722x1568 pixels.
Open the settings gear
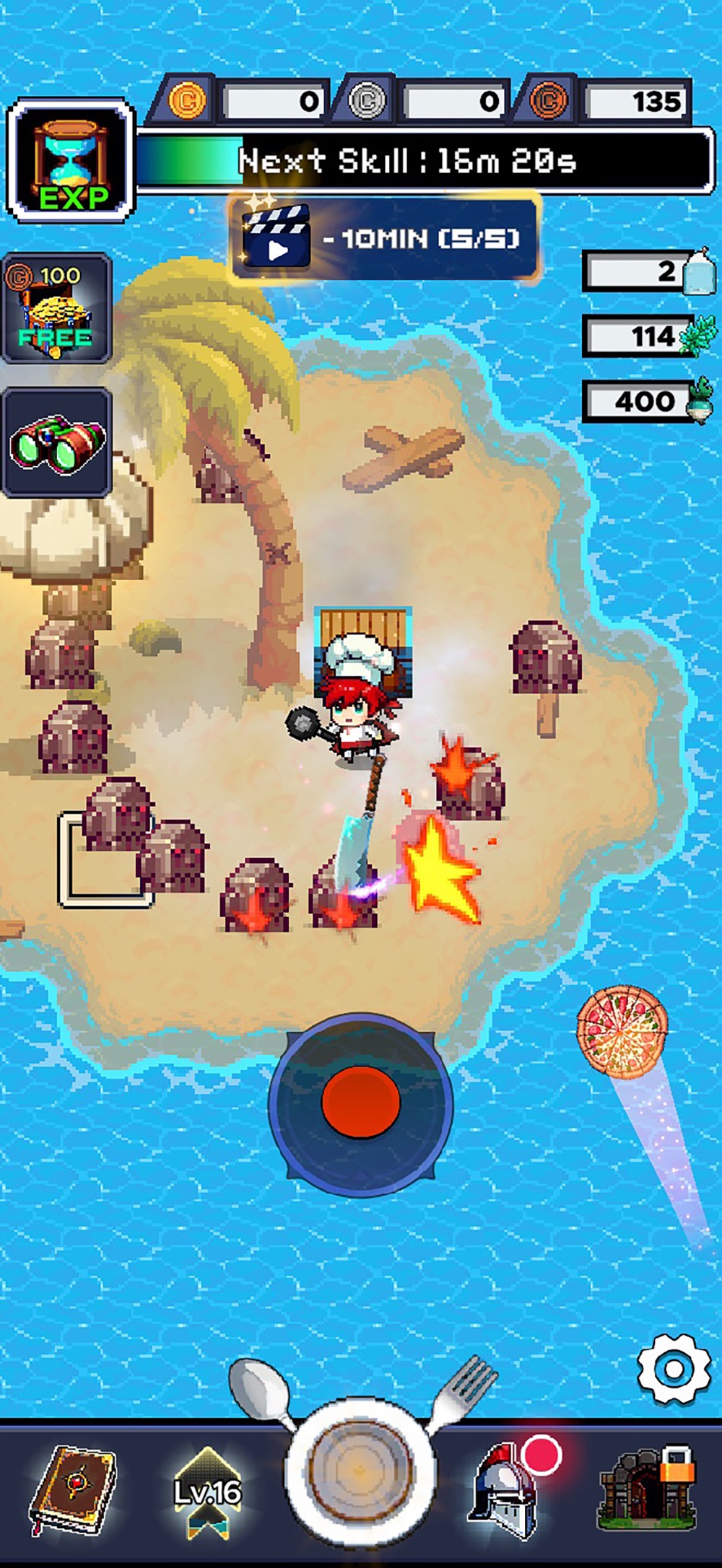pyautogui.click(x=674, y=1367)
